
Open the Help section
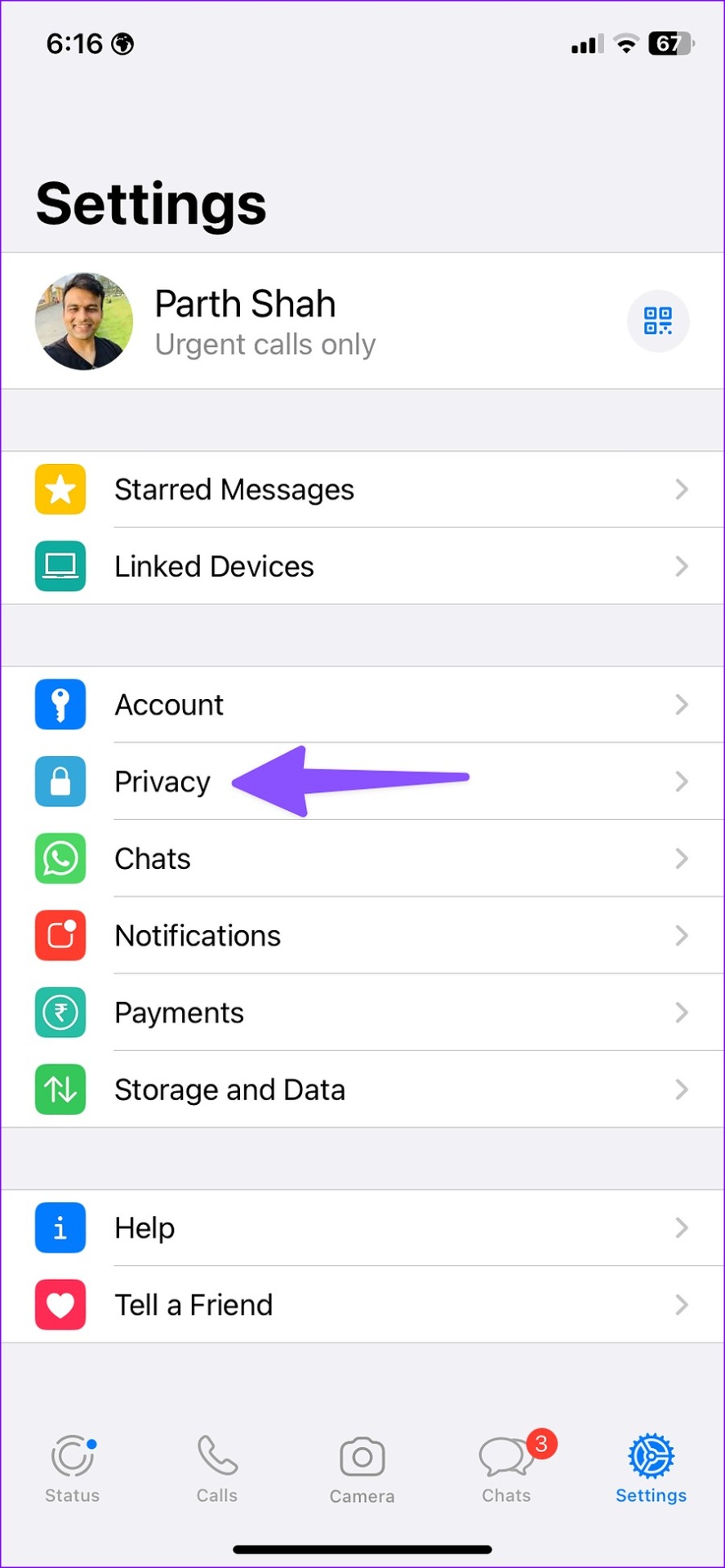[362, 1227]
